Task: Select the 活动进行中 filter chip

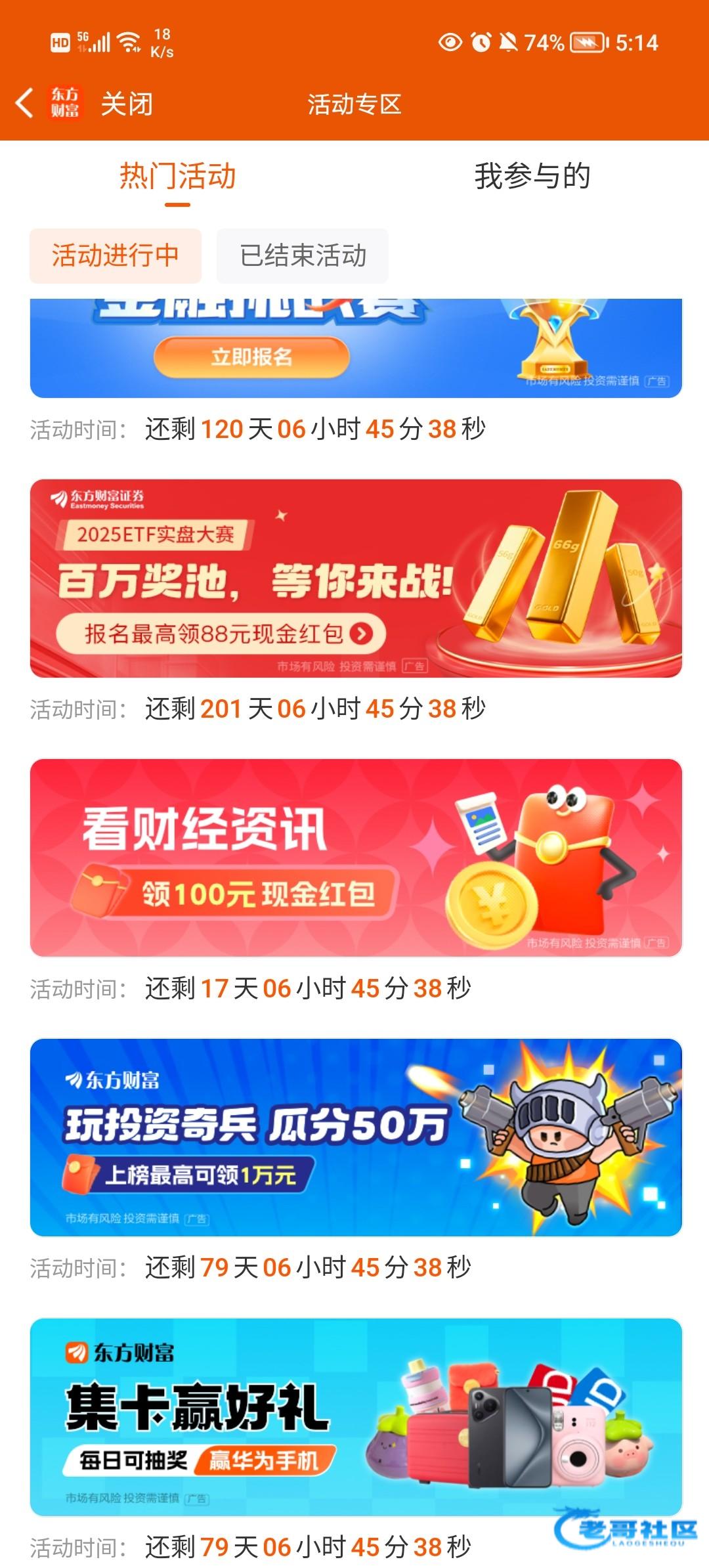Action: click(116, 255)
